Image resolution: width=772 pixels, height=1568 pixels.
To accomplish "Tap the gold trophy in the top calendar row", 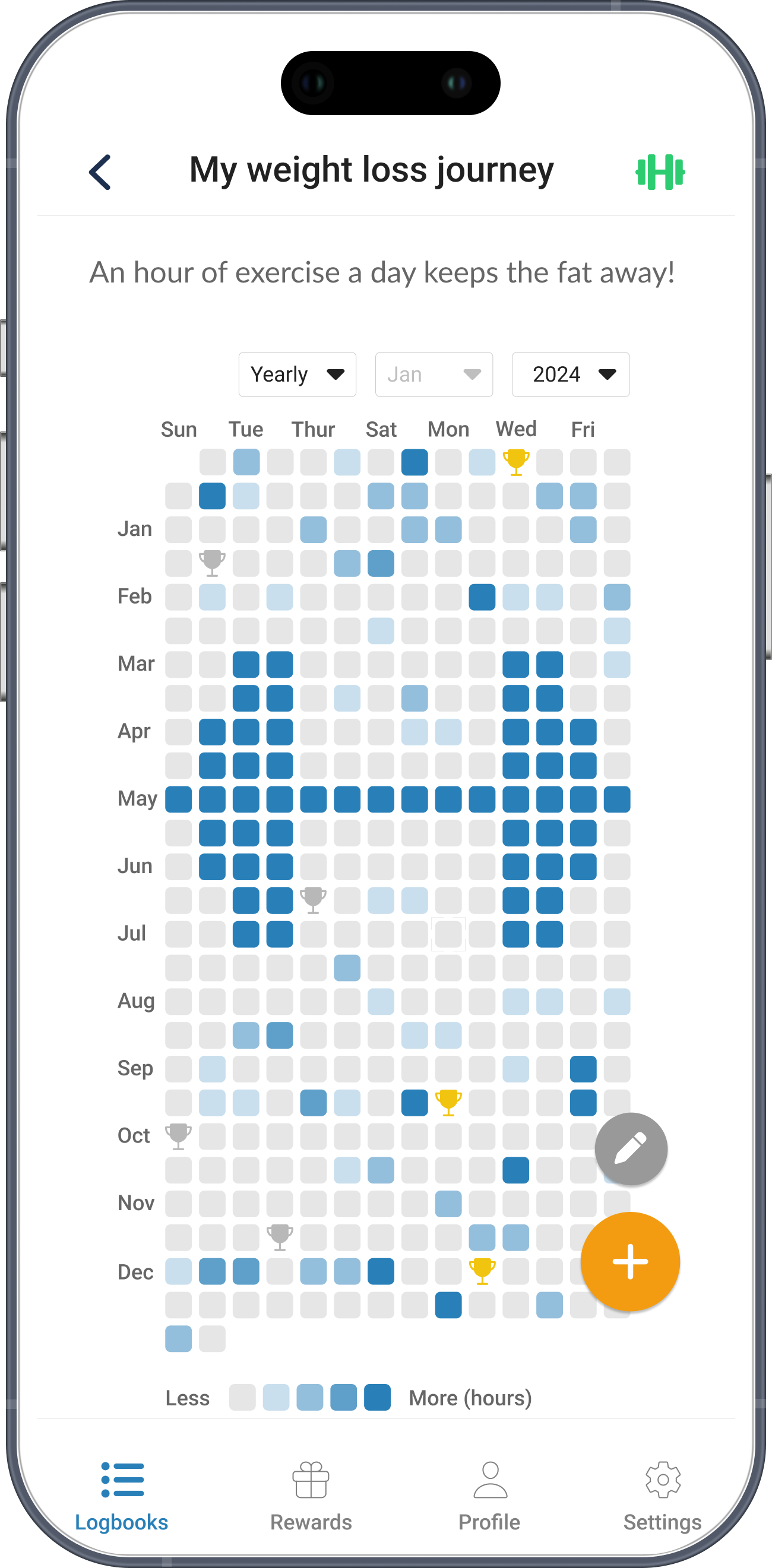I will point(515,462).
